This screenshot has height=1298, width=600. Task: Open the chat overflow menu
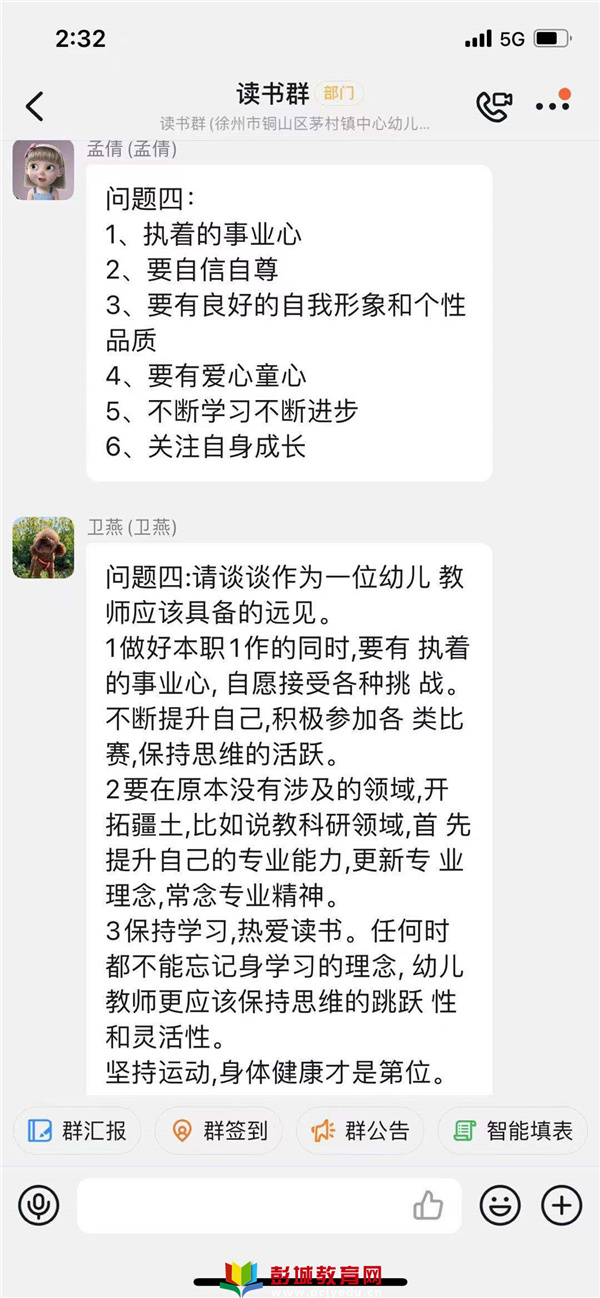point(552,105)
